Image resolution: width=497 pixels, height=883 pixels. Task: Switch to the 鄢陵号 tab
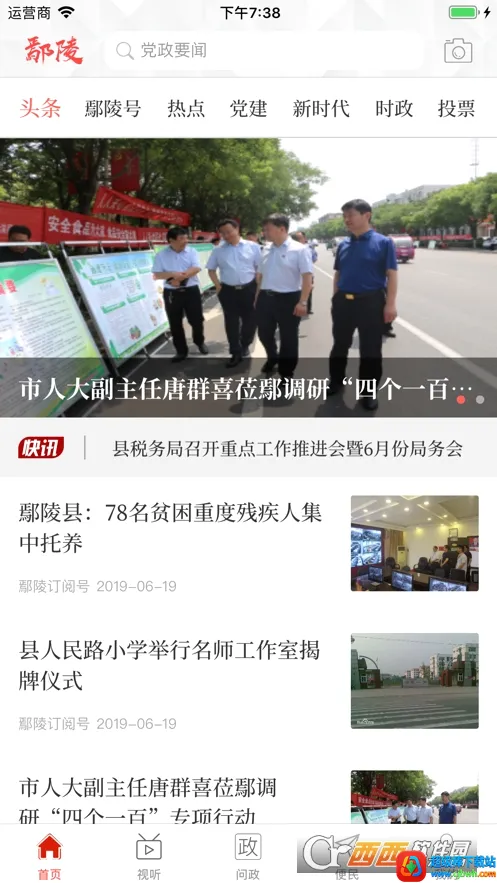click(x=113, y=108)
